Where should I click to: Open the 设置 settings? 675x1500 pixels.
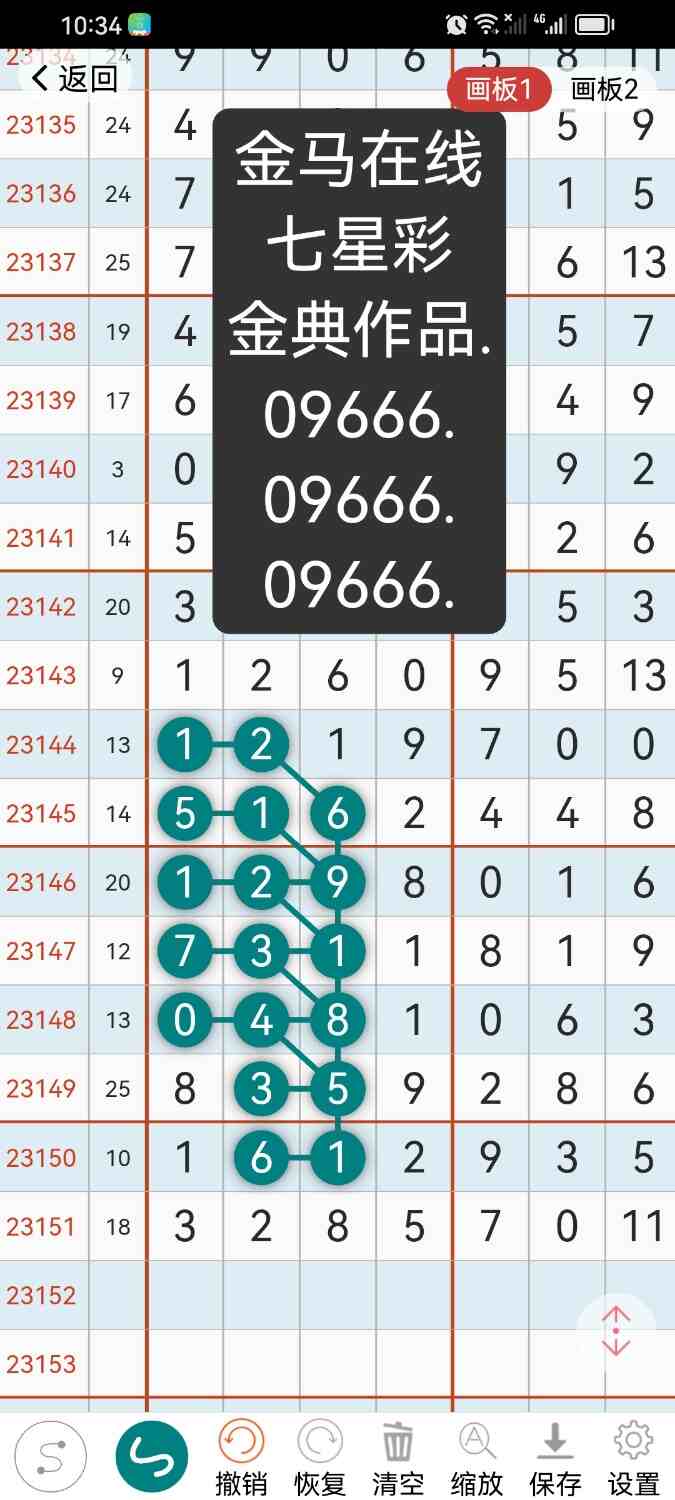click(x=633, y=1457)
